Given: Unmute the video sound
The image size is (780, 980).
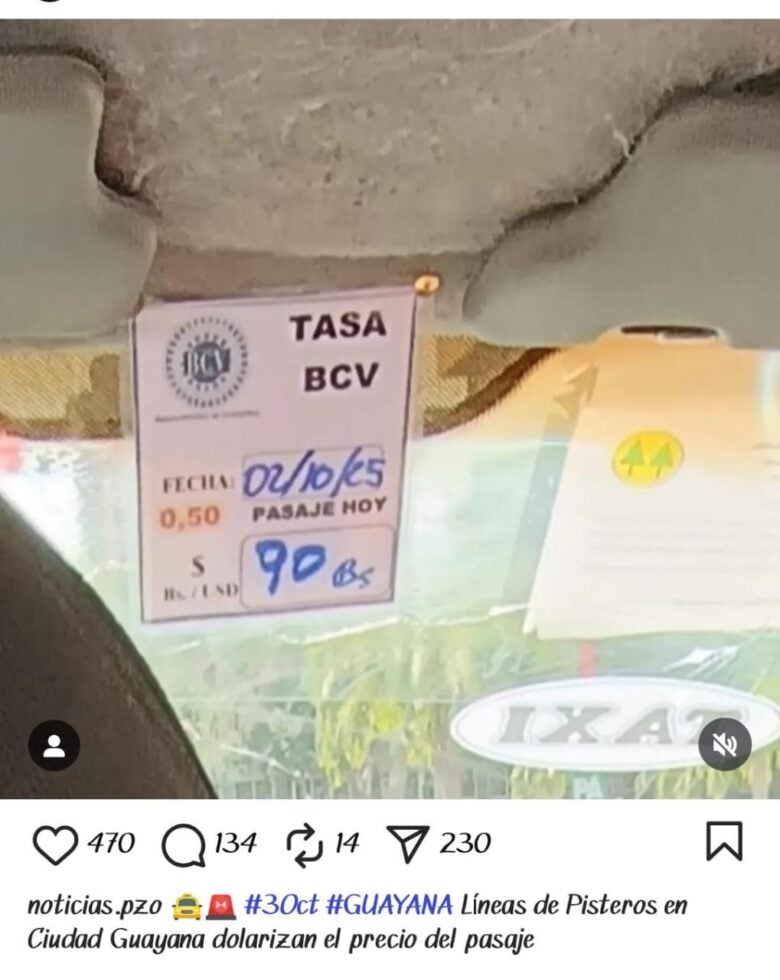Looking at the screenshot, I should coord(724,744).
